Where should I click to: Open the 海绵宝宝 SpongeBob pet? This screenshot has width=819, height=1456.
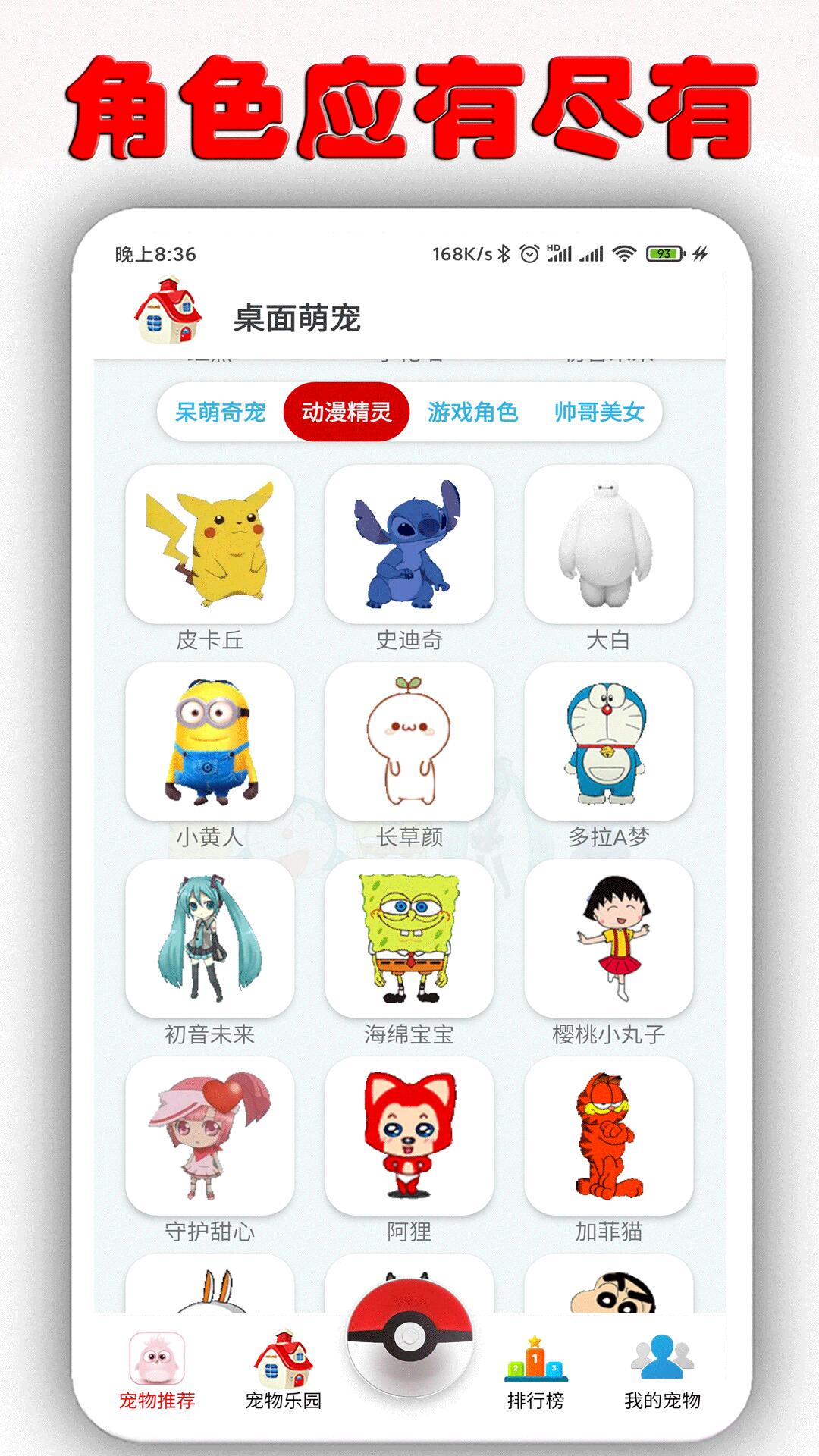click(409, 940)
